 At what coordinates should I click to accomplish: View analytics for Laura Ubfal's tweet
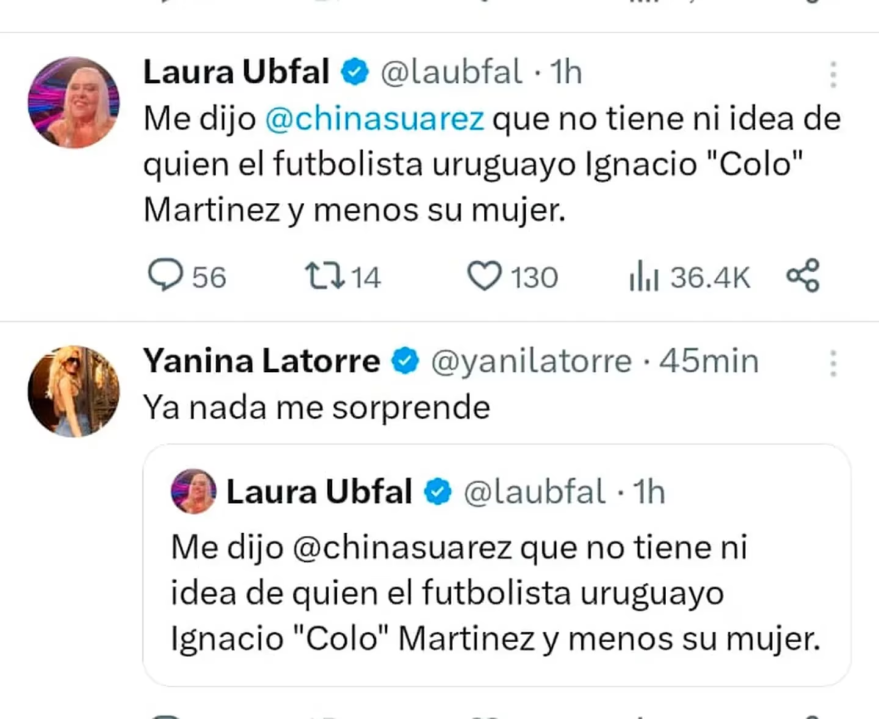pyautogui.click(x=641, y=276)
